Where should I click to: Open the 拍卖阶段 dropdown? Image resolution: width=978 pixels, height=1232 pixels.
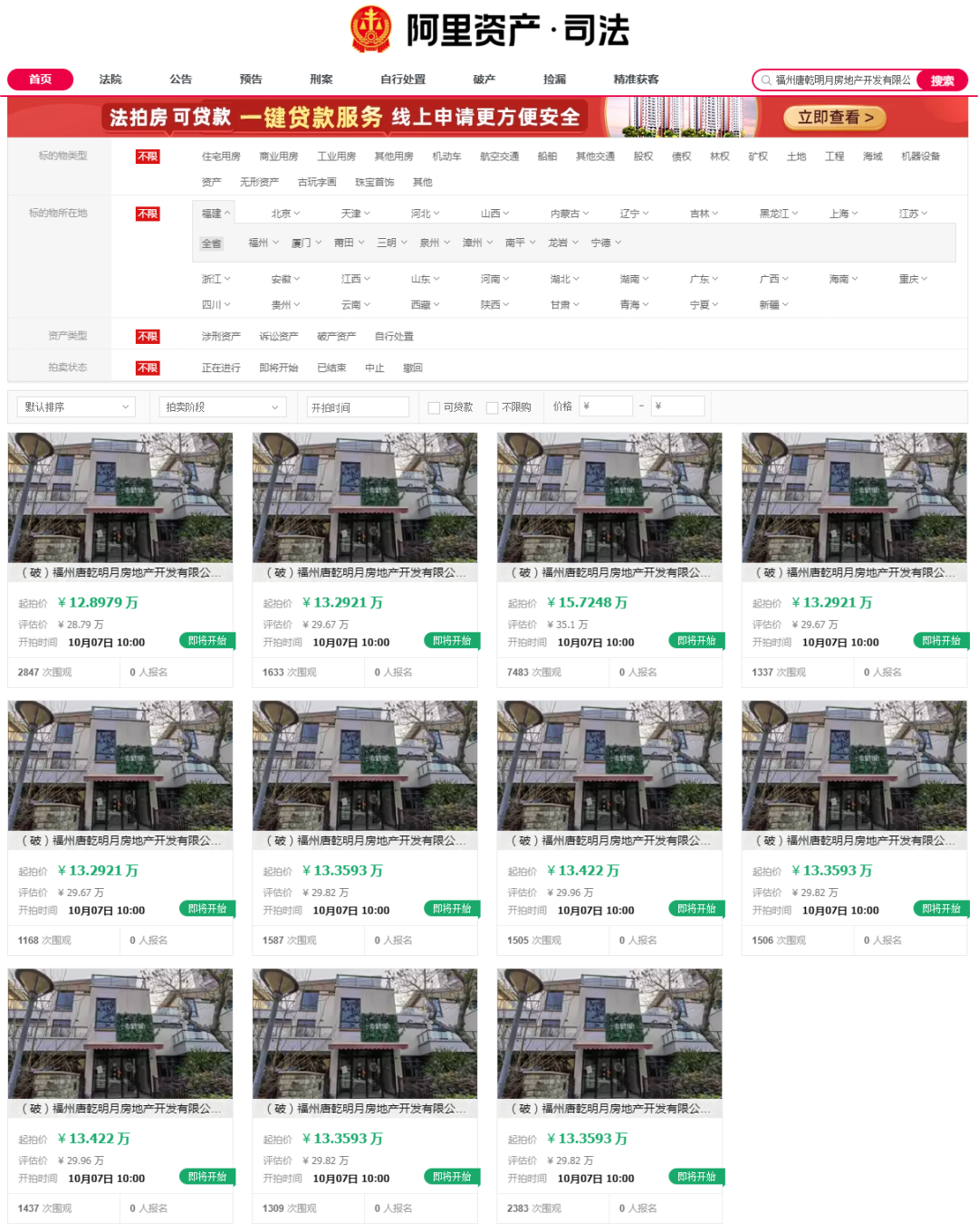pos(222,407)
